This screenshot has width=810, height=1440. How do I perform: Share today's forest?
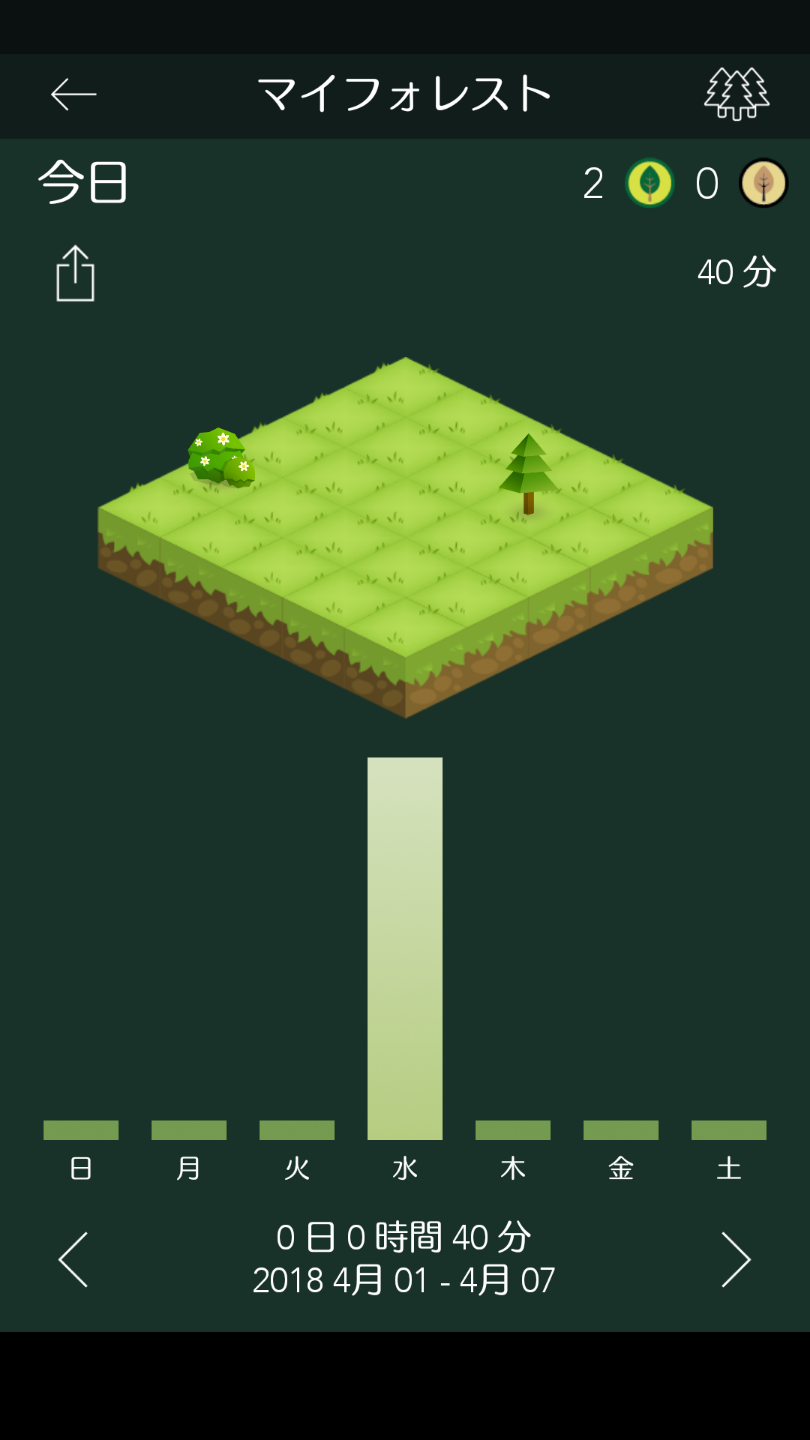75,273
